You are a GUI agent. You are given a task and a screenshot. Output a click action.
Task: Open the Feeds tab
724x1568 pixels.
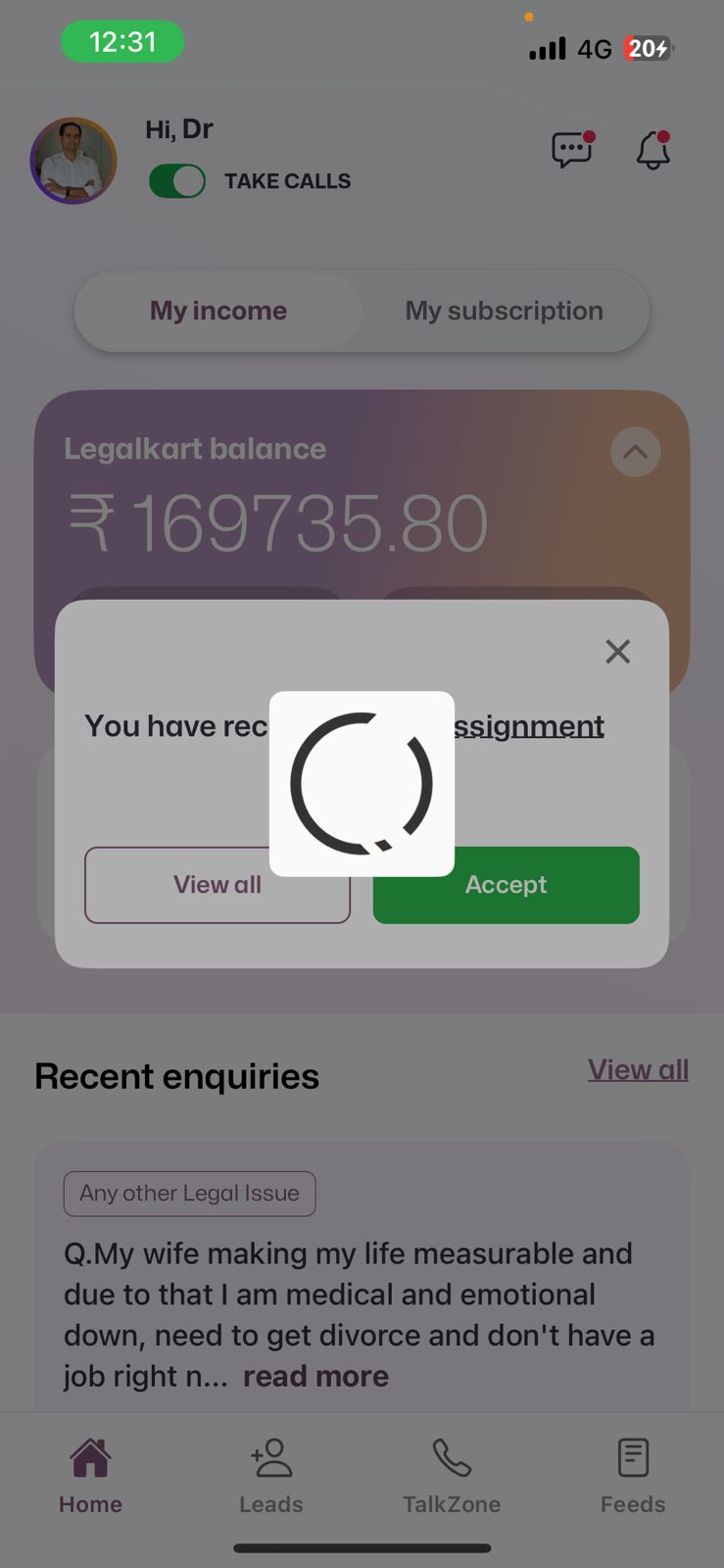pyautogui.click(x=633, y=1475)
